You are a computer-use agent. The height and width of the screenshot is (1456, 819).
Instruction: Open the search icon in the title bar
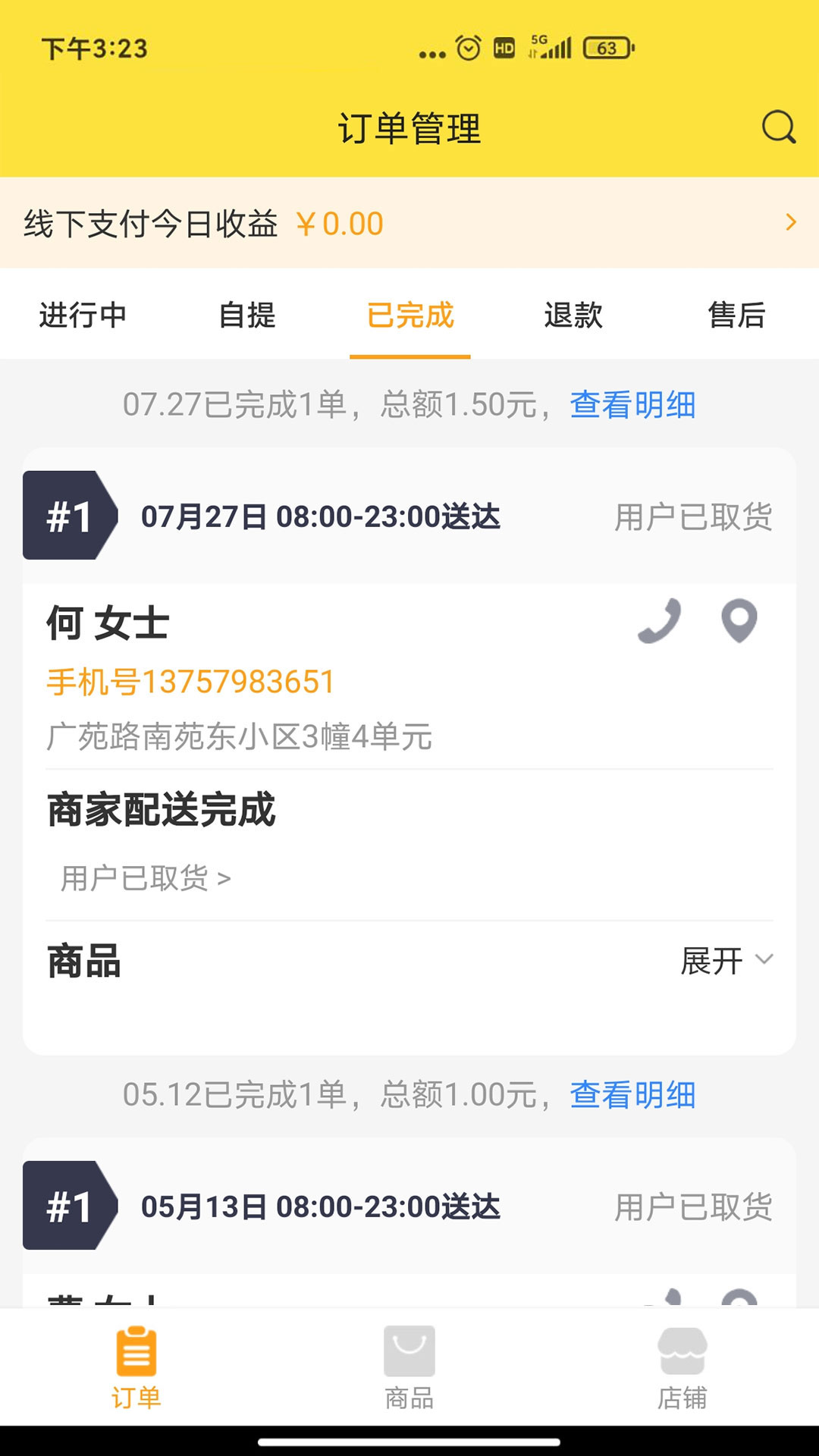777,127
